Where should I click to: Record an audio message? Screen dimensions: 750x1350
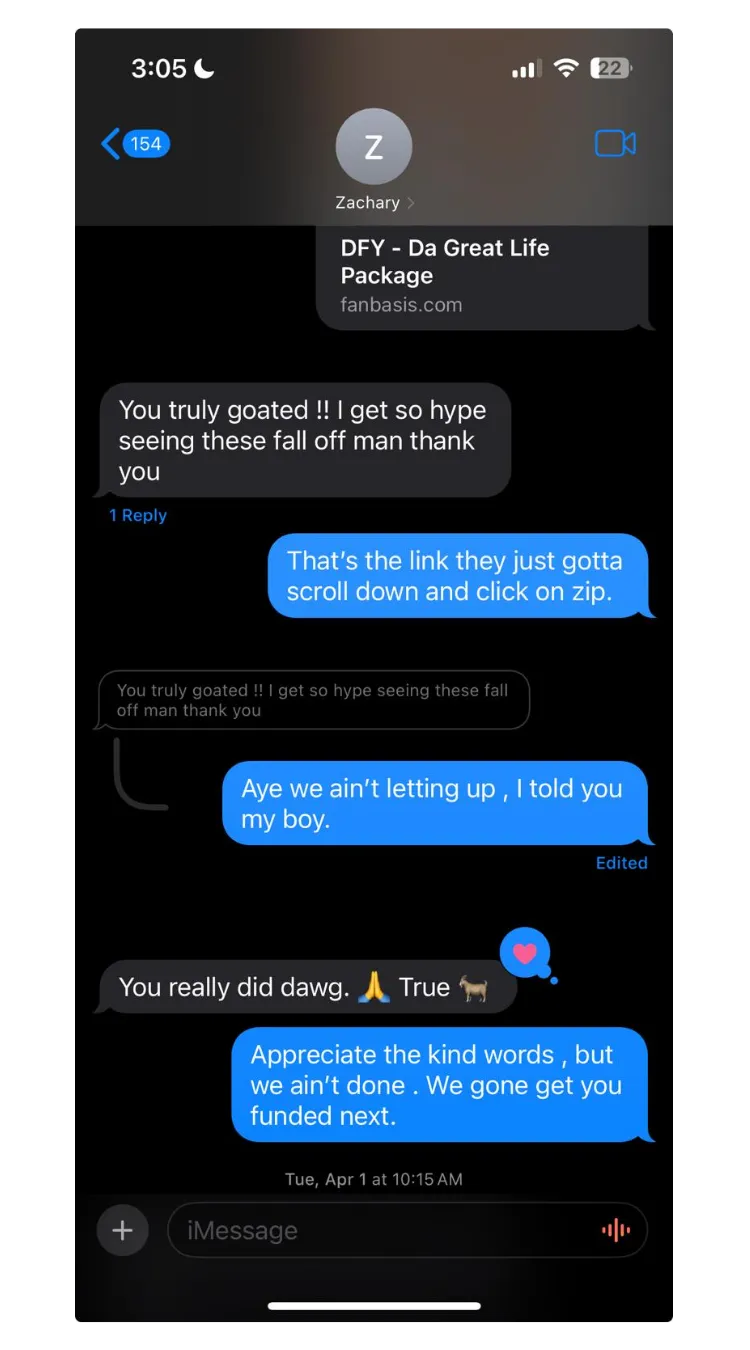pyautogui.click(x=615, y=1230)
